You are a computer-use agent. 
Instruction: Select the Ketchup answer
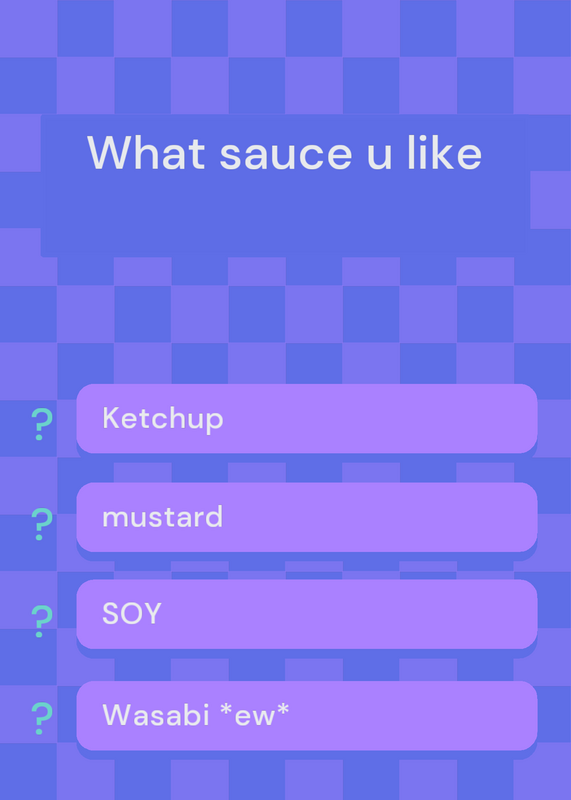(x=307, y=418)
